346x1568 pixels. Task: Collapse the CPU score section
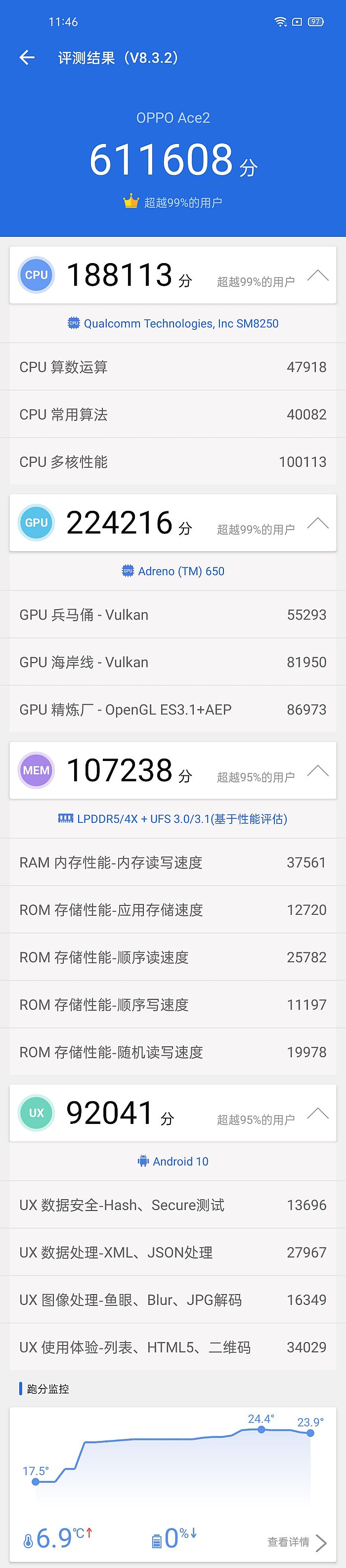pos(317,276)
